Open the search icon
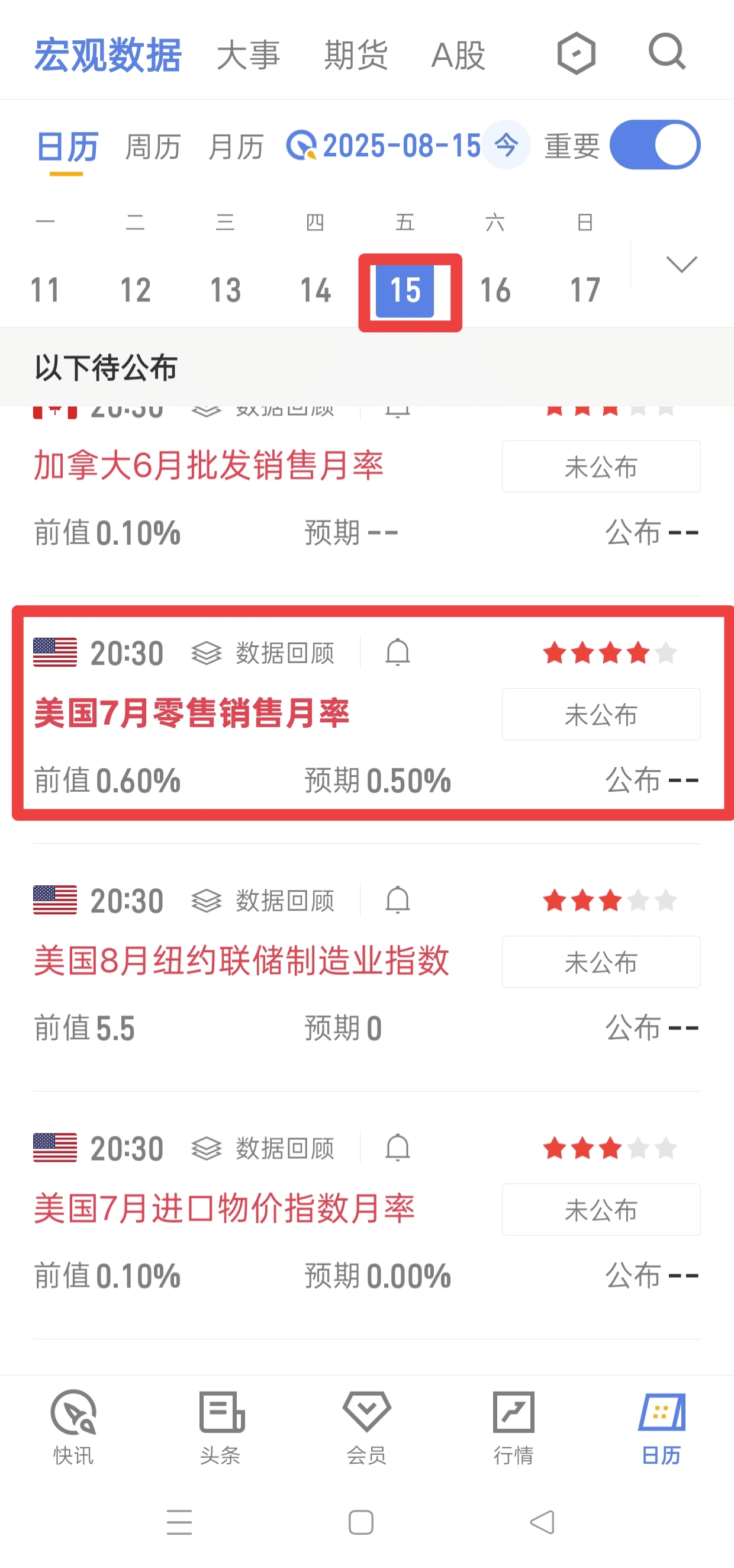Image resolution: width=734 pixels, height=1568 pixels. tap(667, 52)
